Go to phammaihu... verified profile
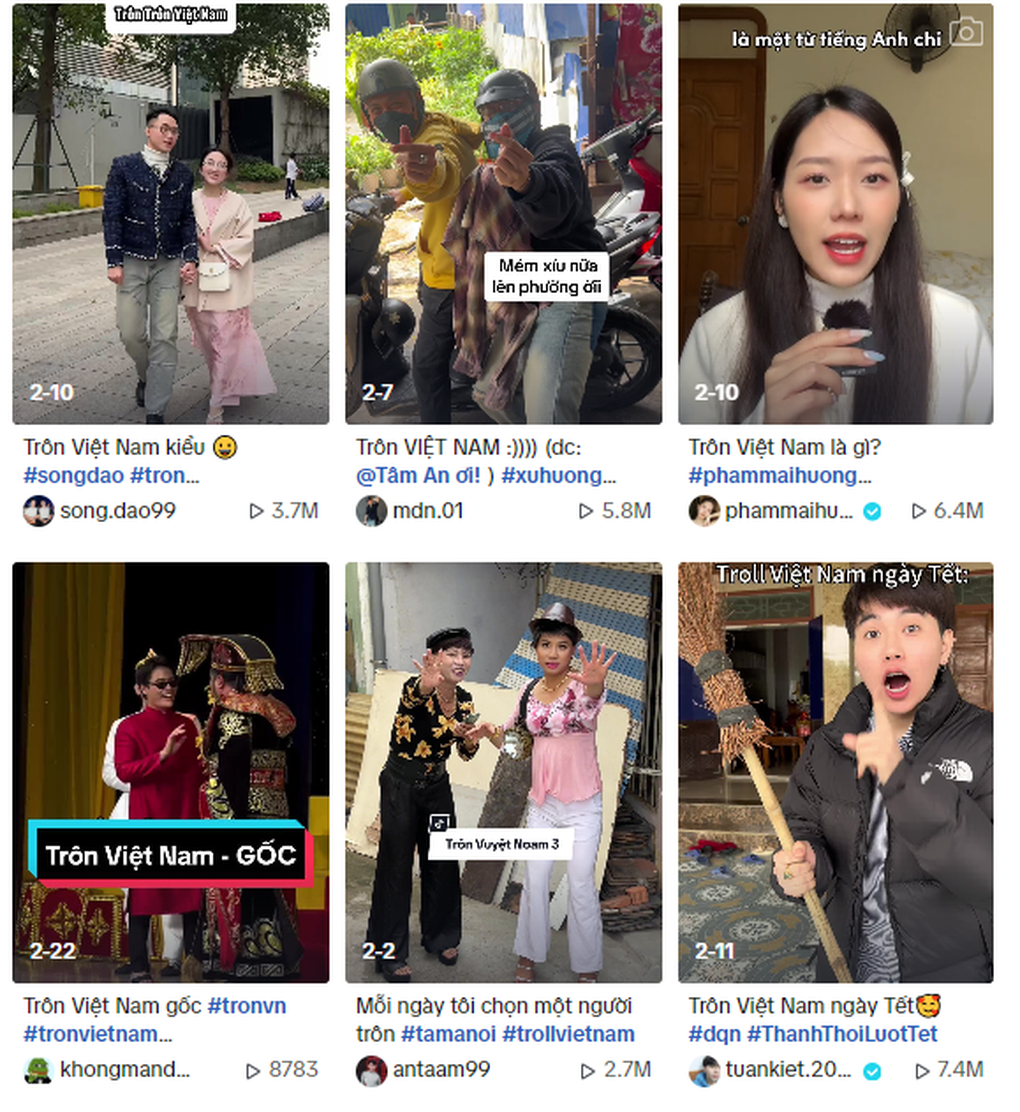The image size is (1020, 1112). point(788,511)
